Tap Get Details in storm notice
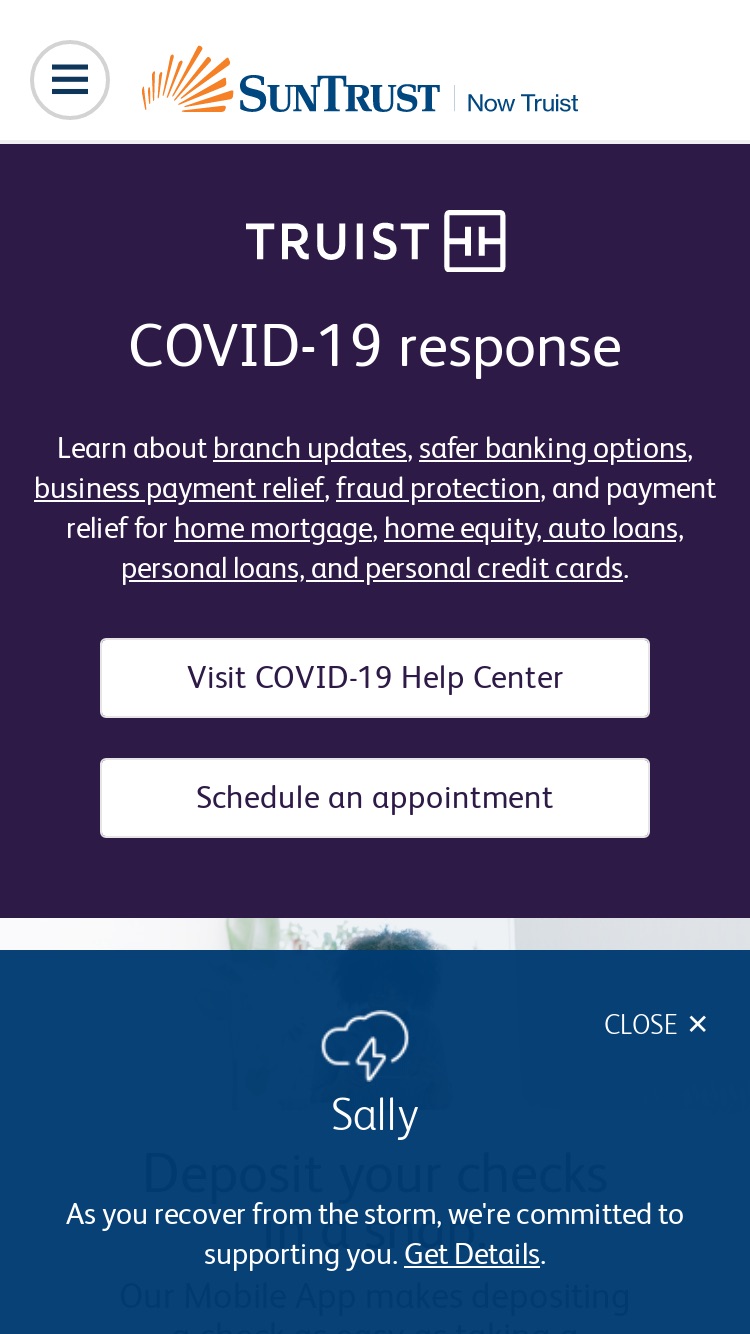The width and height of the screenshot is (750, 1334). coord(472,1254)
